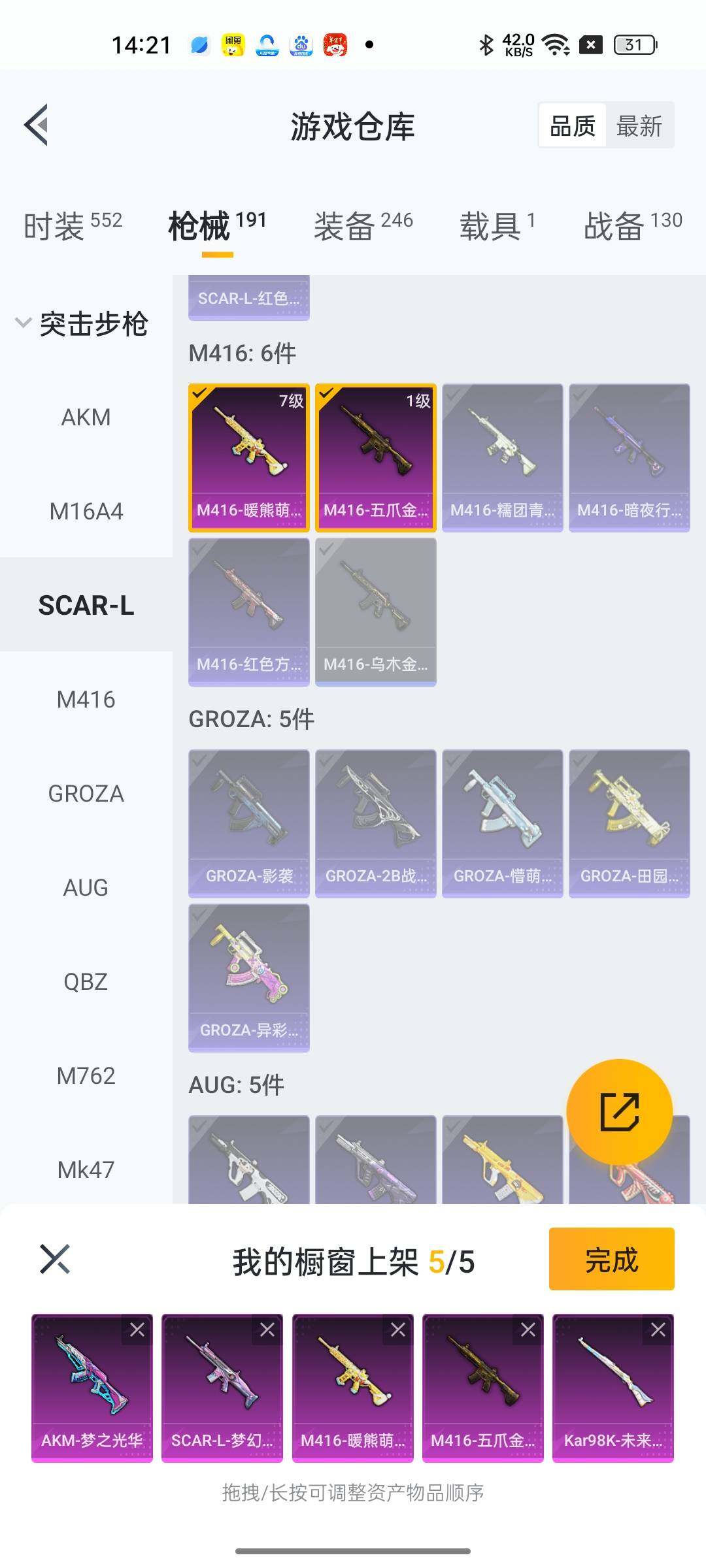Image resolution: width=706 pixels, height=1568 pixels.
Task: Close the 我的橱窗上架 panel
Action: [55, 1259]
